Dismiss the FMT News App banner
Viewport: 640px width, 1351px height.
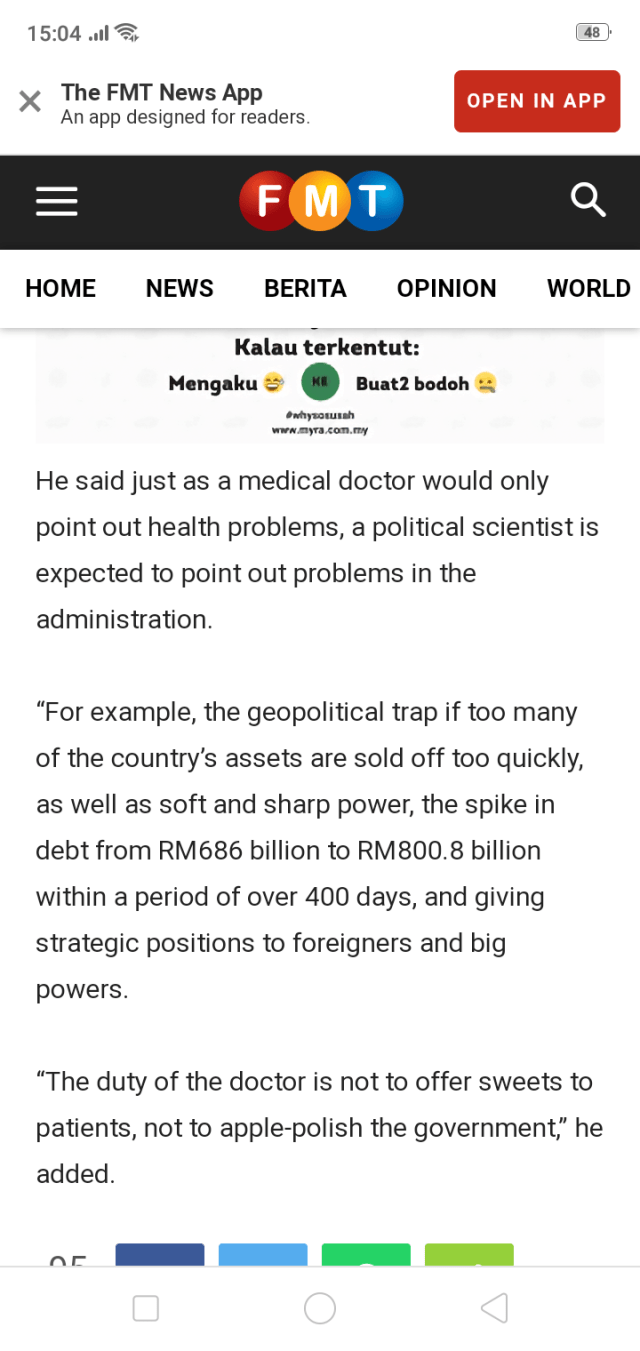pos(30,101)
